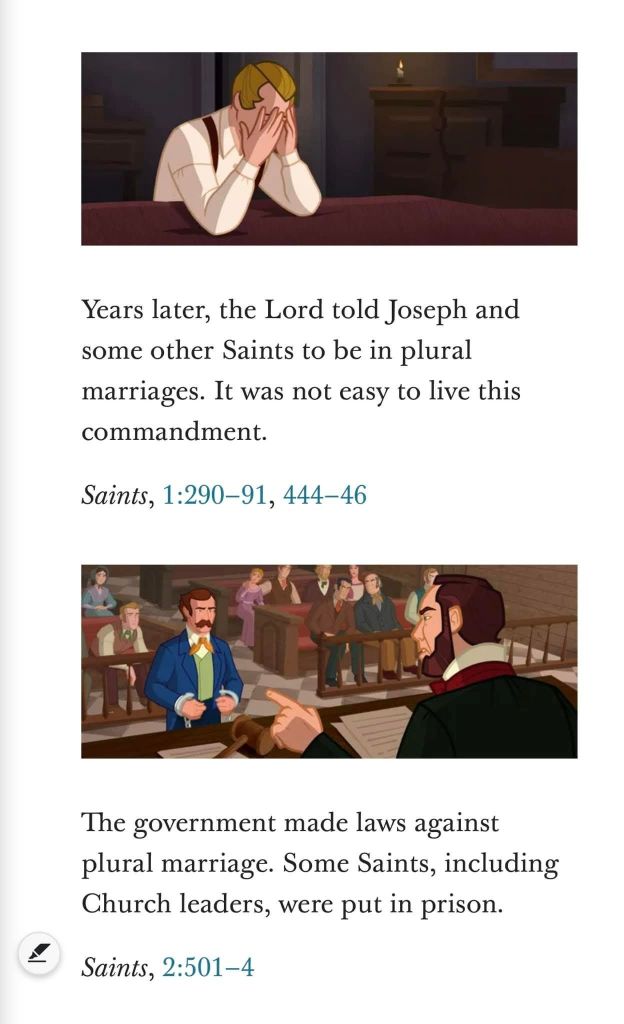The height and width of the screenshot is (1024, 624).
Task: Tap the floating pencil markup button
Action: (39, 955)
